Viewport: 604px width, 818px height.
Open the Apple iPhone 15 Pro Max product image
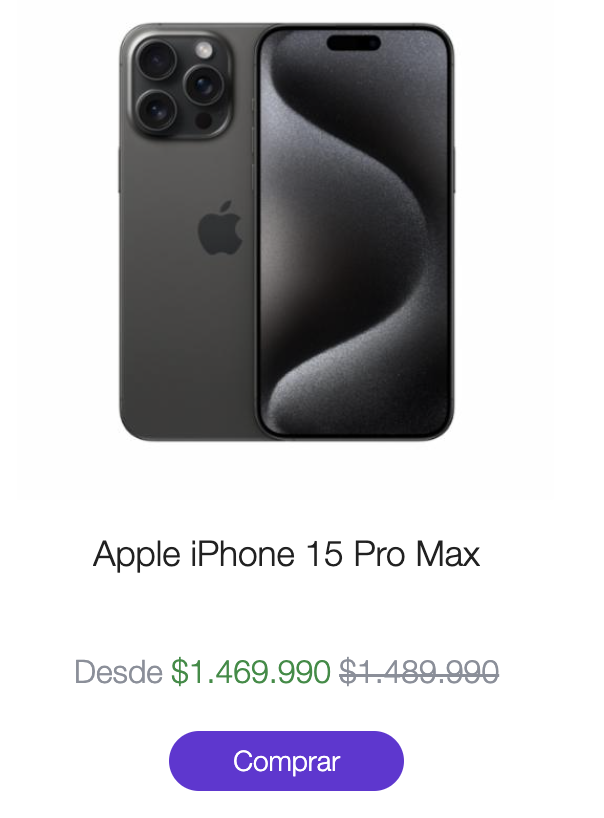(x=286, y=232)
